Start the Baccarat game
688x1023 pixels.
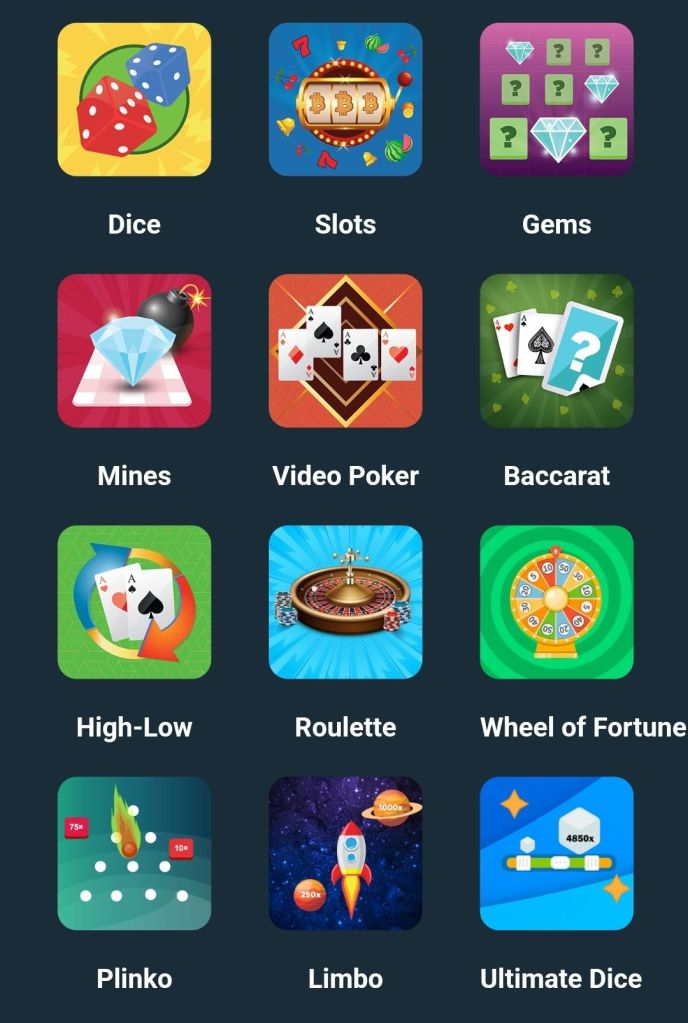(x=556, y=351)
